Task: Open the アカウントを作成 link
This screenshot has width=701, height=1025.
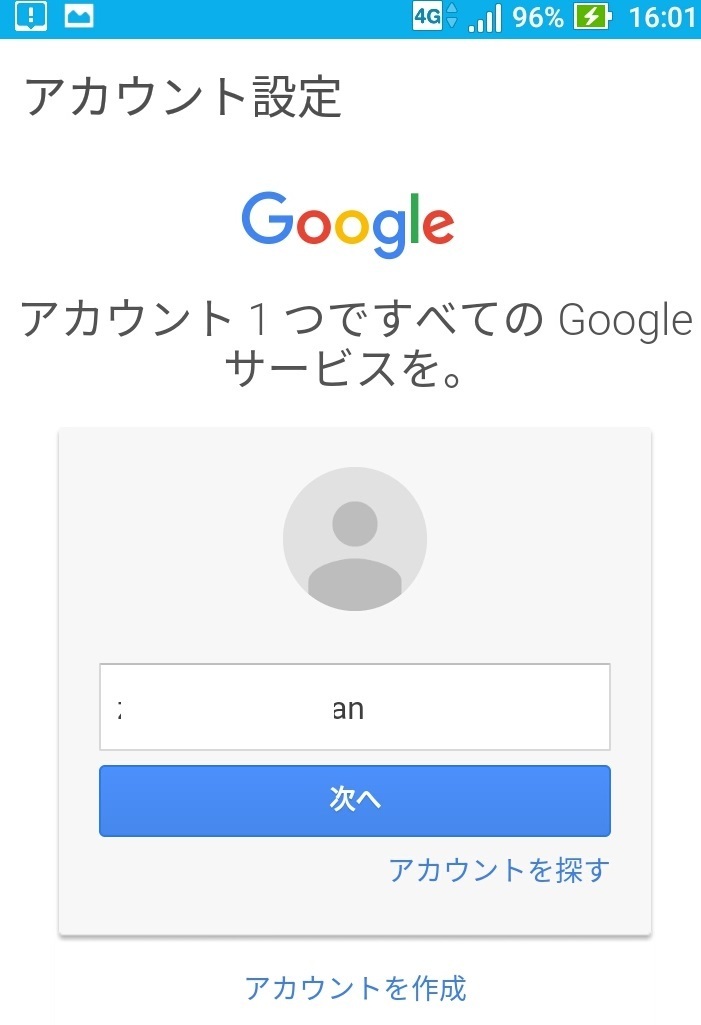Action: [x=355, y=988]
